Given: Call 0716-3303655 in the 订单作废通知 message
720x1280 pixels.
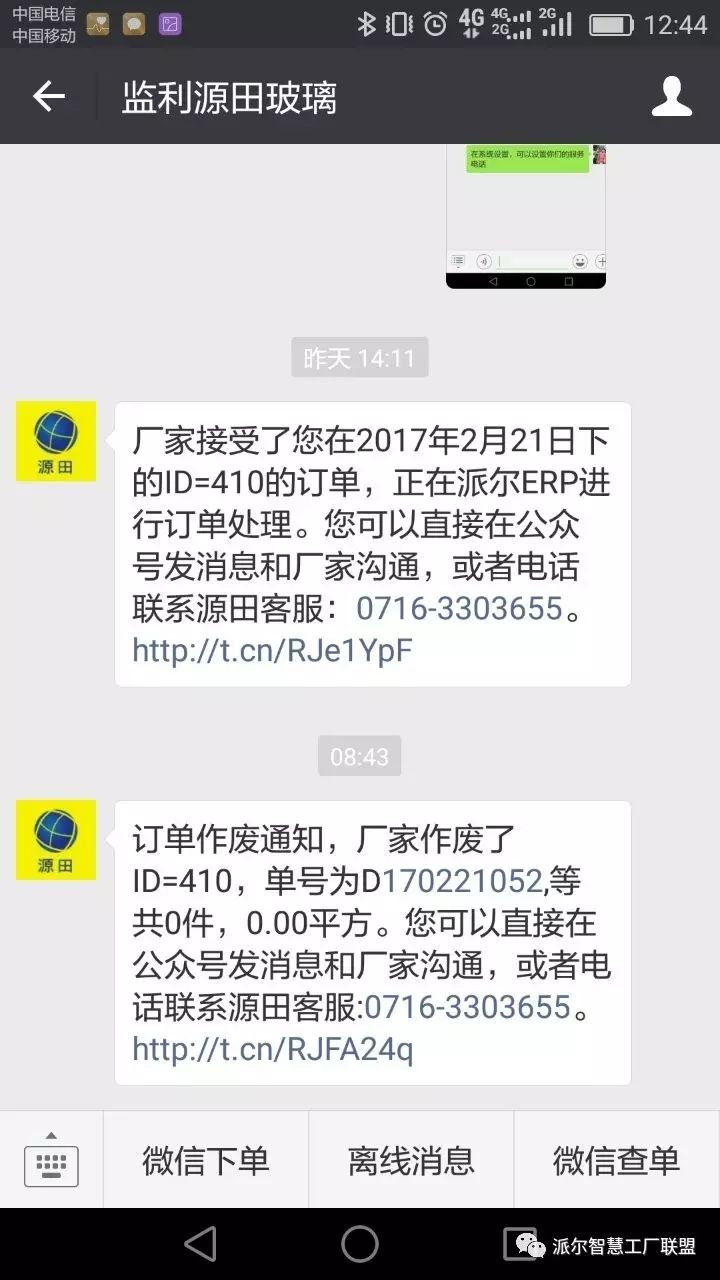Looking at the screenshot, I should 467,1007.
